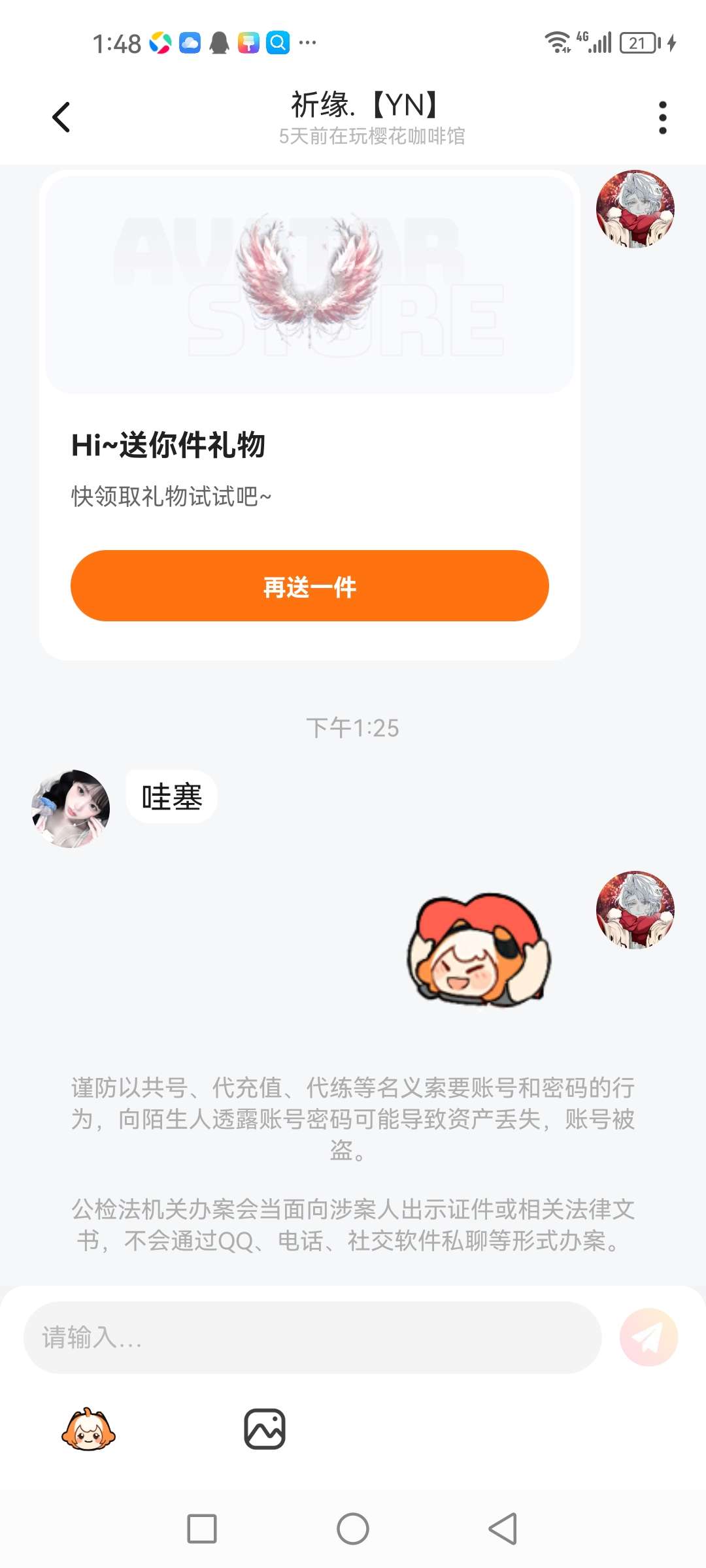The image size is (706, 1568).
Task: Go back from the chat with 祈缘.【YN】
Action: 61,118
